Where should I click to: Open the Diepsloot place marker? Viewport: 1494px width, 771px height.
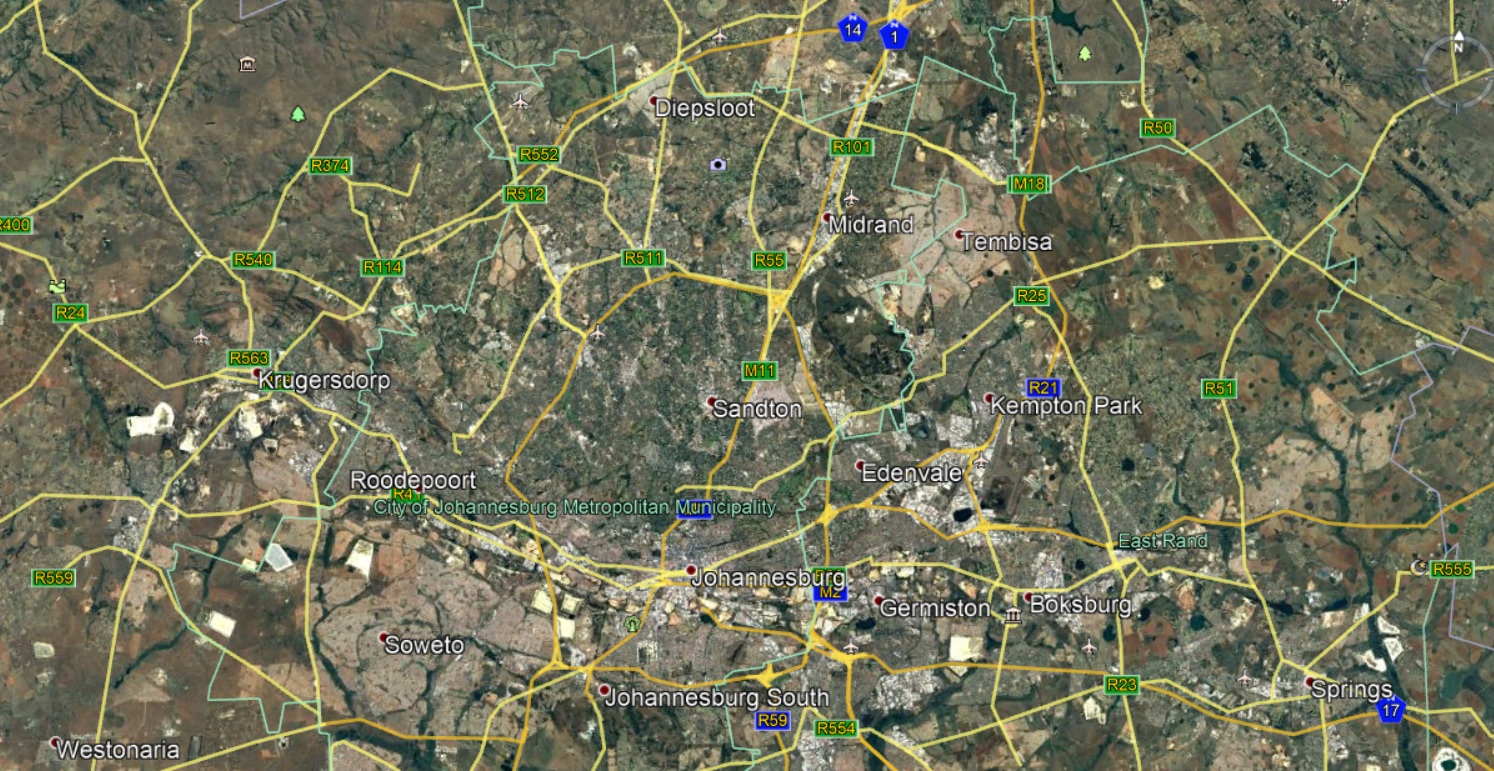[x=653, y=102]
